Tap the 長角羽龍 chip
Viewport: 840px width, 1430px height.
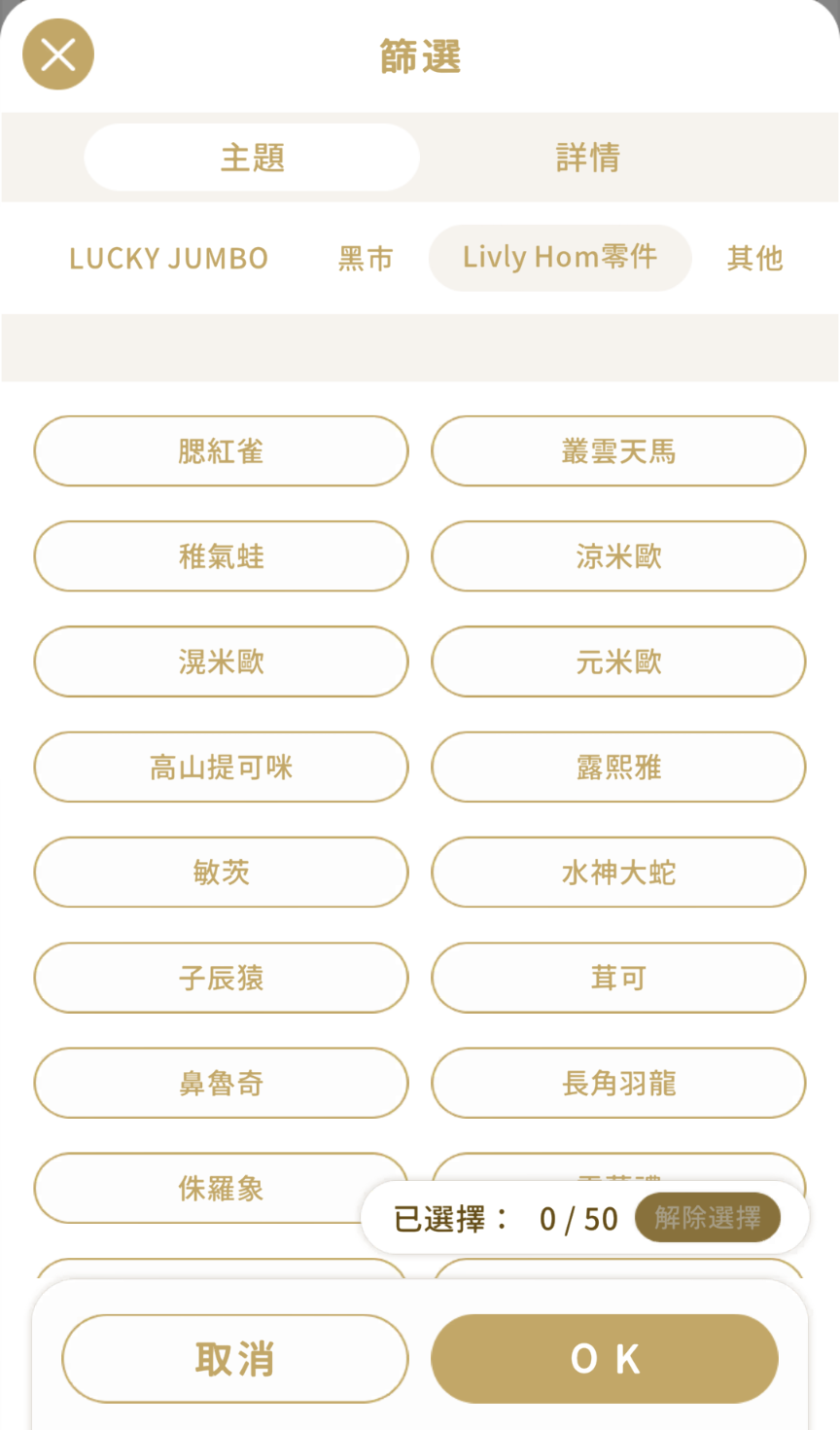coord(618,1083)
